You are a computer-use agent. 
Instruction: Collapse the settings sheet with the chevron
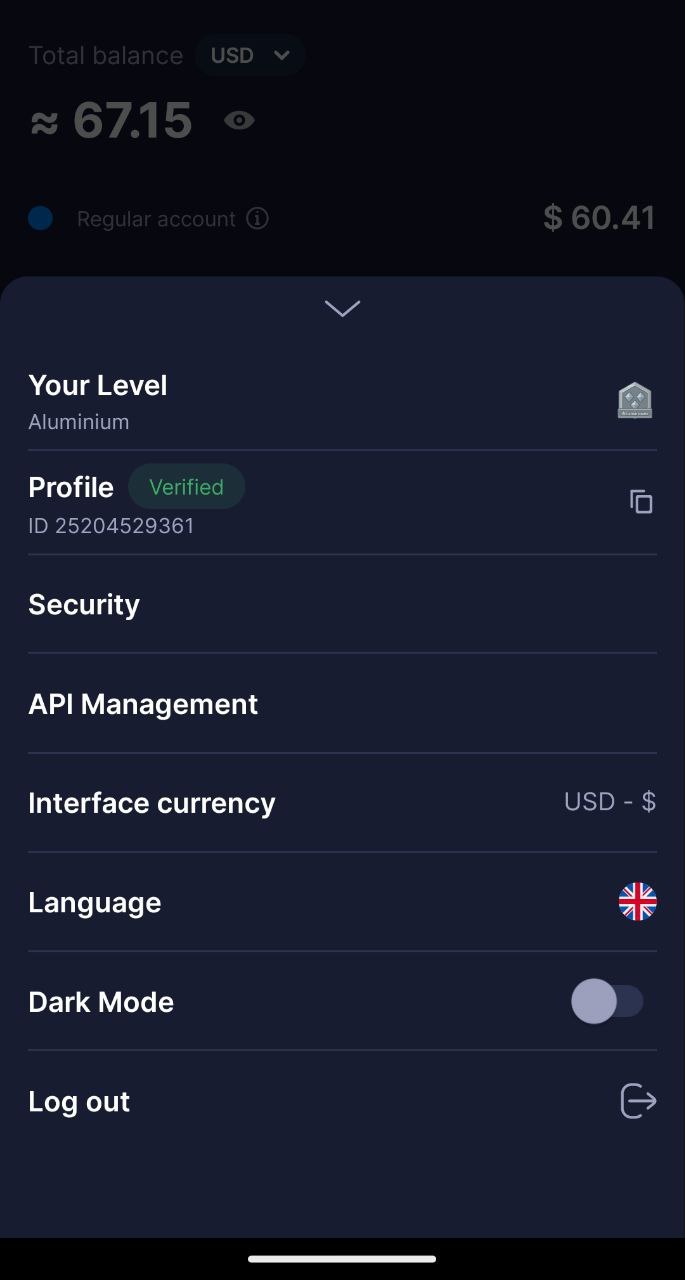pos(342,309)
